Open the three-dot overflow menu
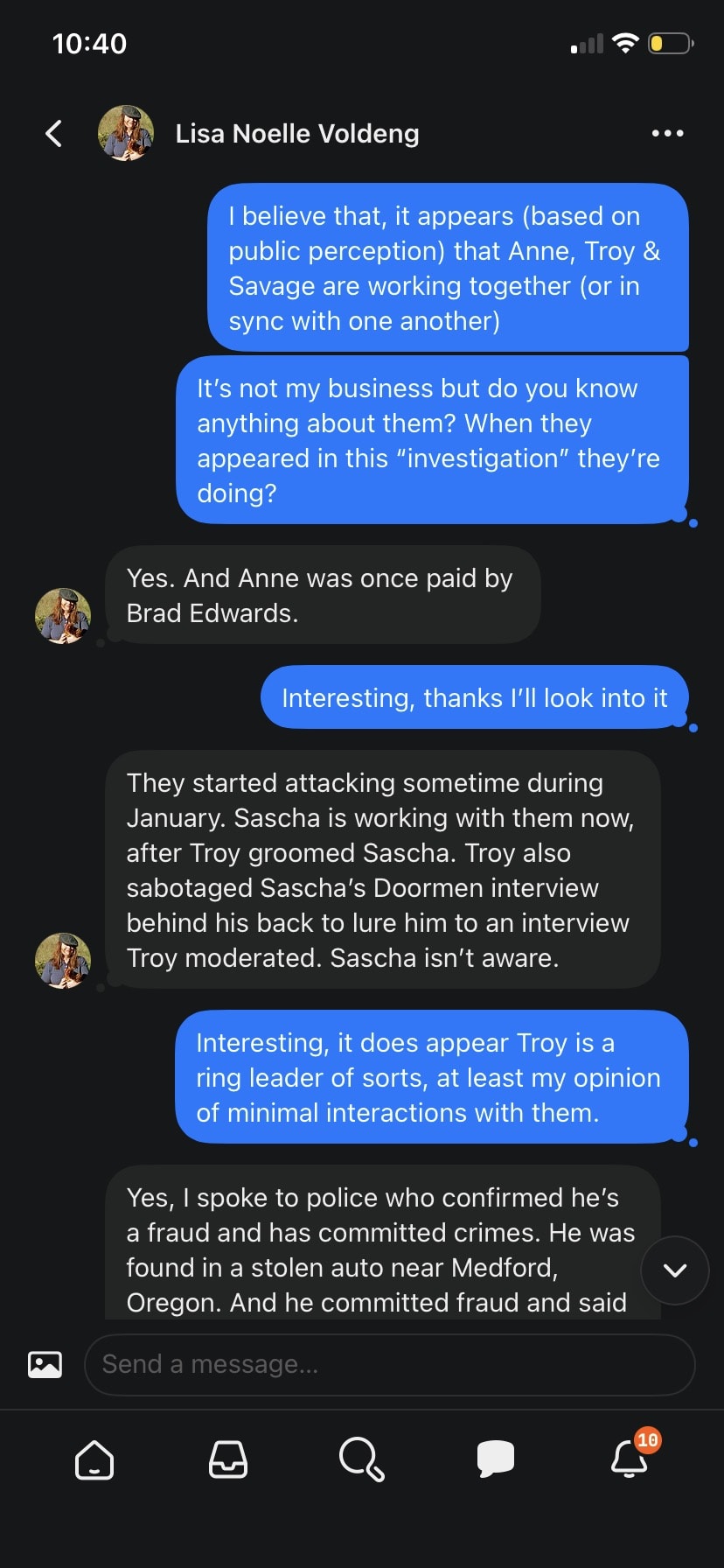Screen dimensions: 724x1568 [667, 134]
